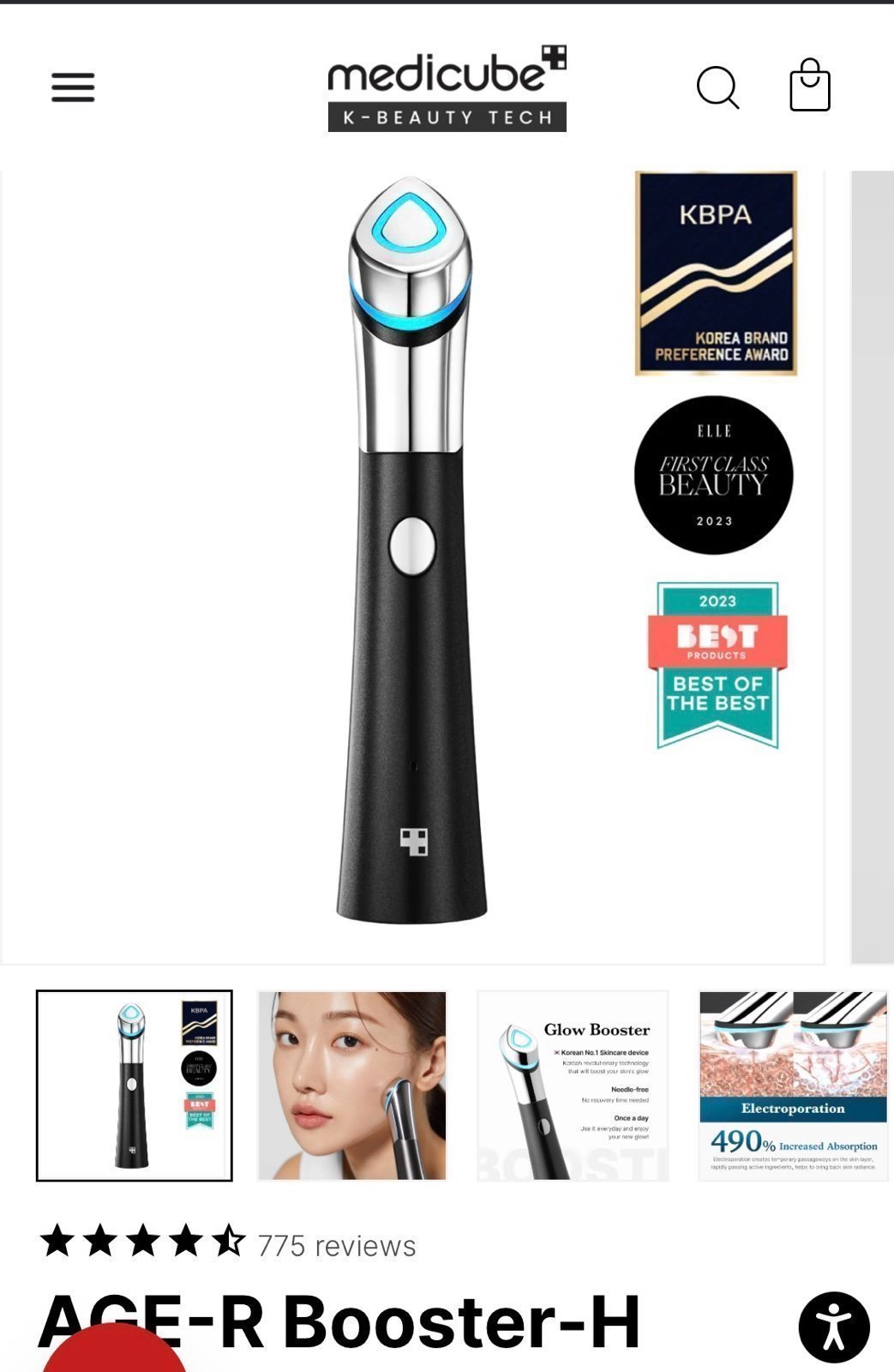
Task: Open the 775 reviews link
Action: tap(336, 1246)
